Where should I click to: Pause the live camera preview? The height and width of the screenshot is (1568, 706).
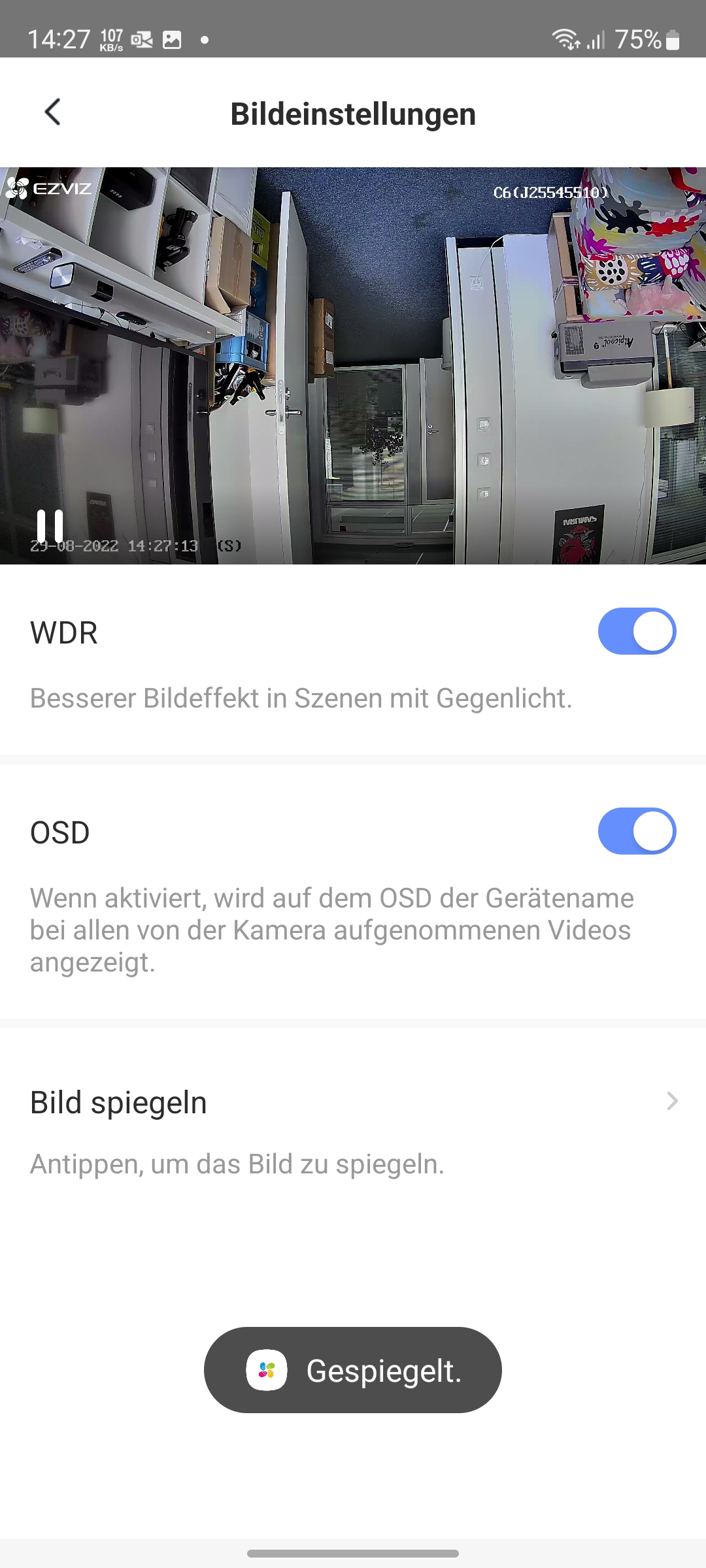click(x=50, y=525)
